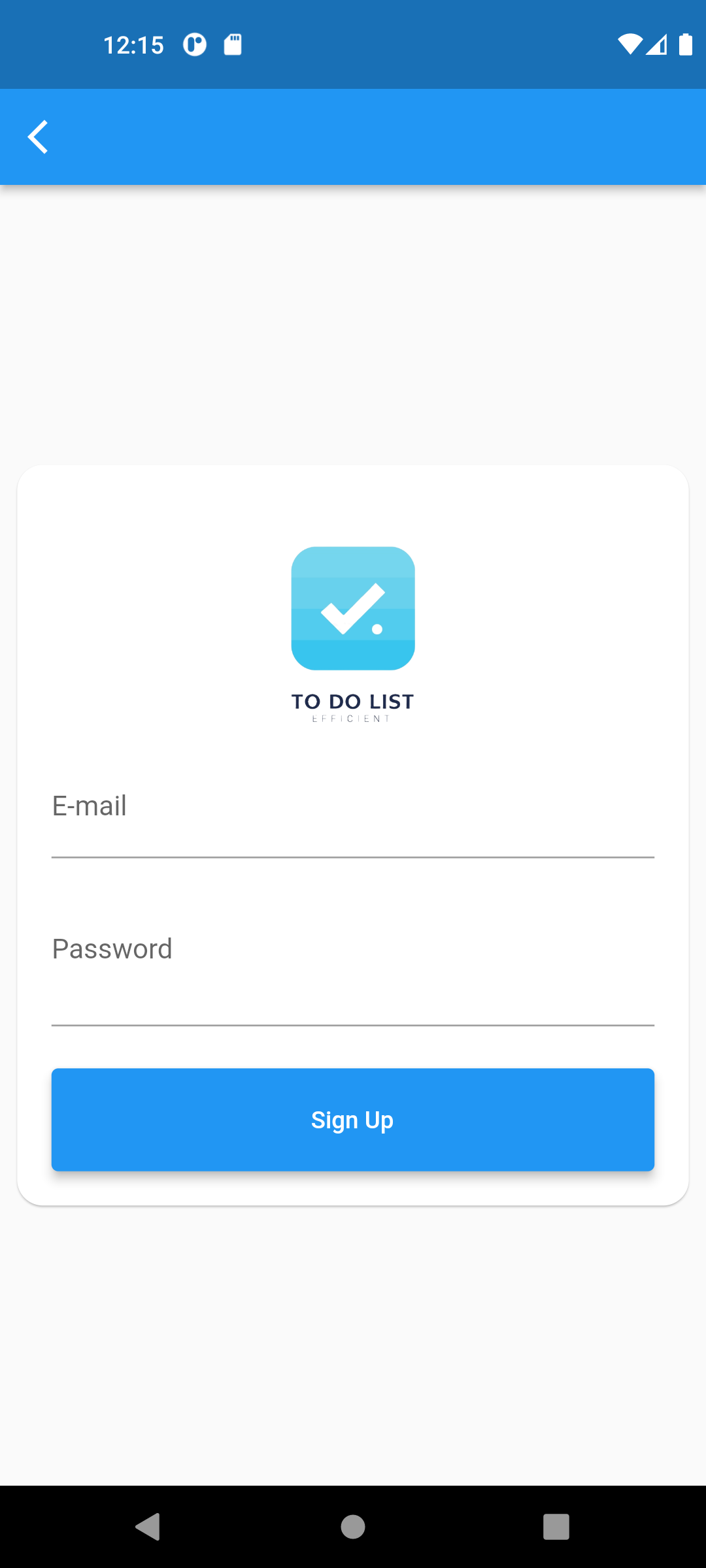Tap the Wi-Fi icon in the status bar

pos(630,44)
